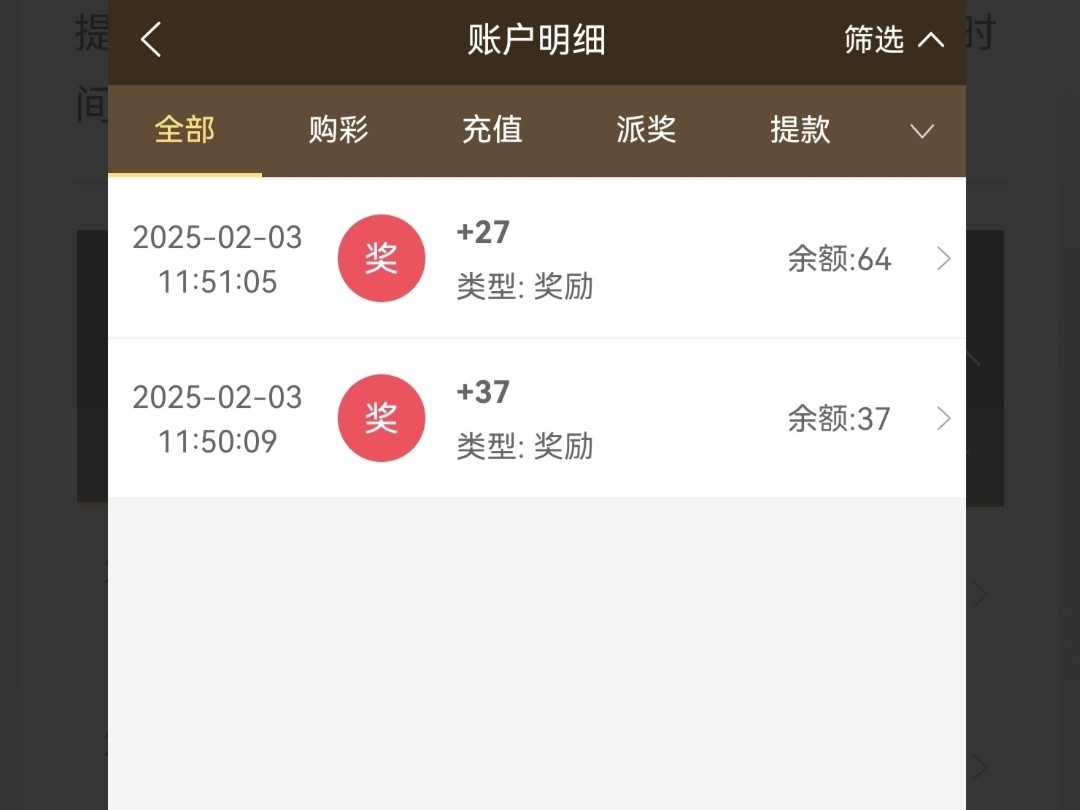View the 提款 tab

800,130
